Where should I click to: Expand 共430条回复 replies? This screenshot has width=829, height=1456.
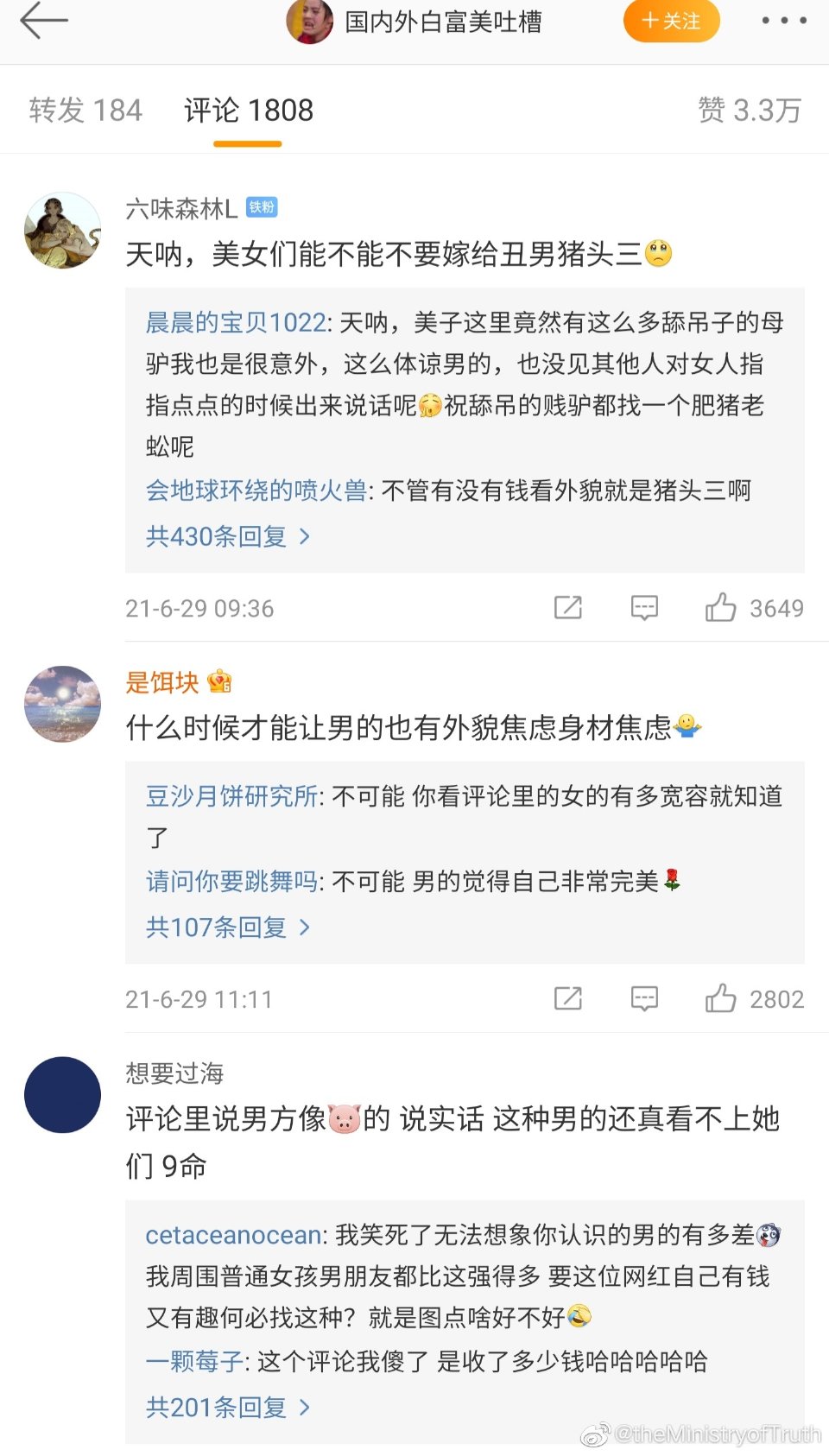pyautogui.click(x=227, y=536)
